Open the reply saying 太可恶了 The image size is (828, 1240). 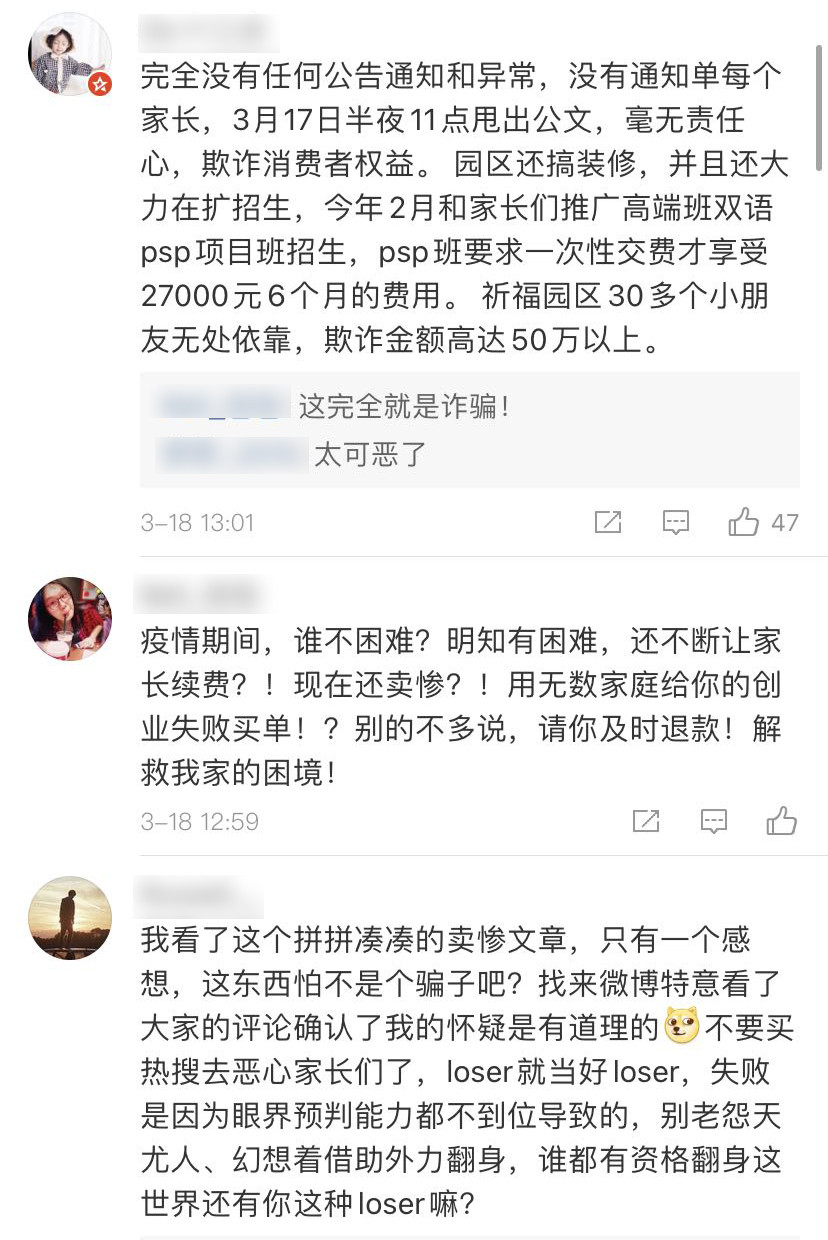coord(370,454)
